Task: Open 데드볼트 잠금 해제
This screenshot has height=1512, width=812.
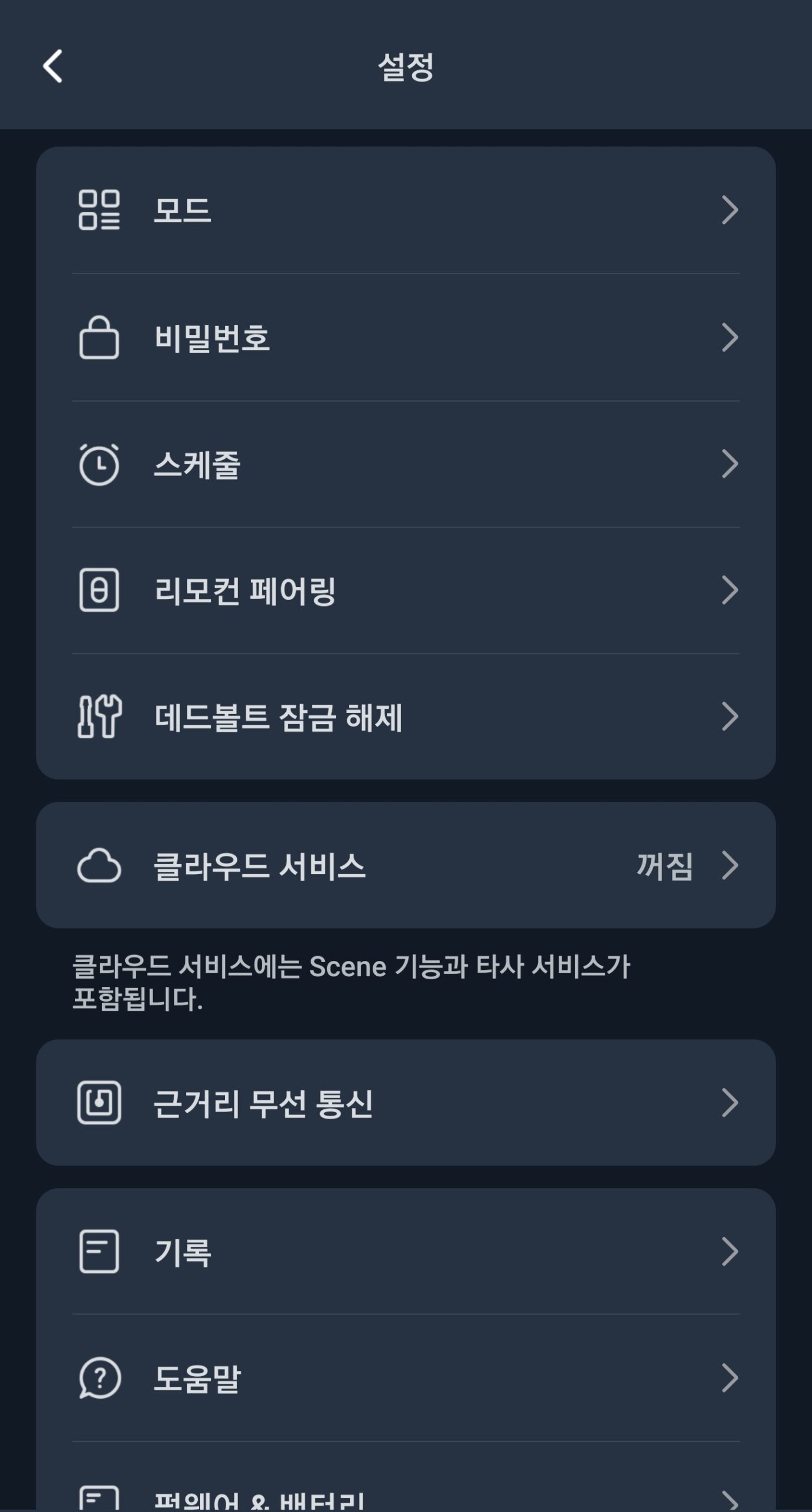Action: coord(405,716)
